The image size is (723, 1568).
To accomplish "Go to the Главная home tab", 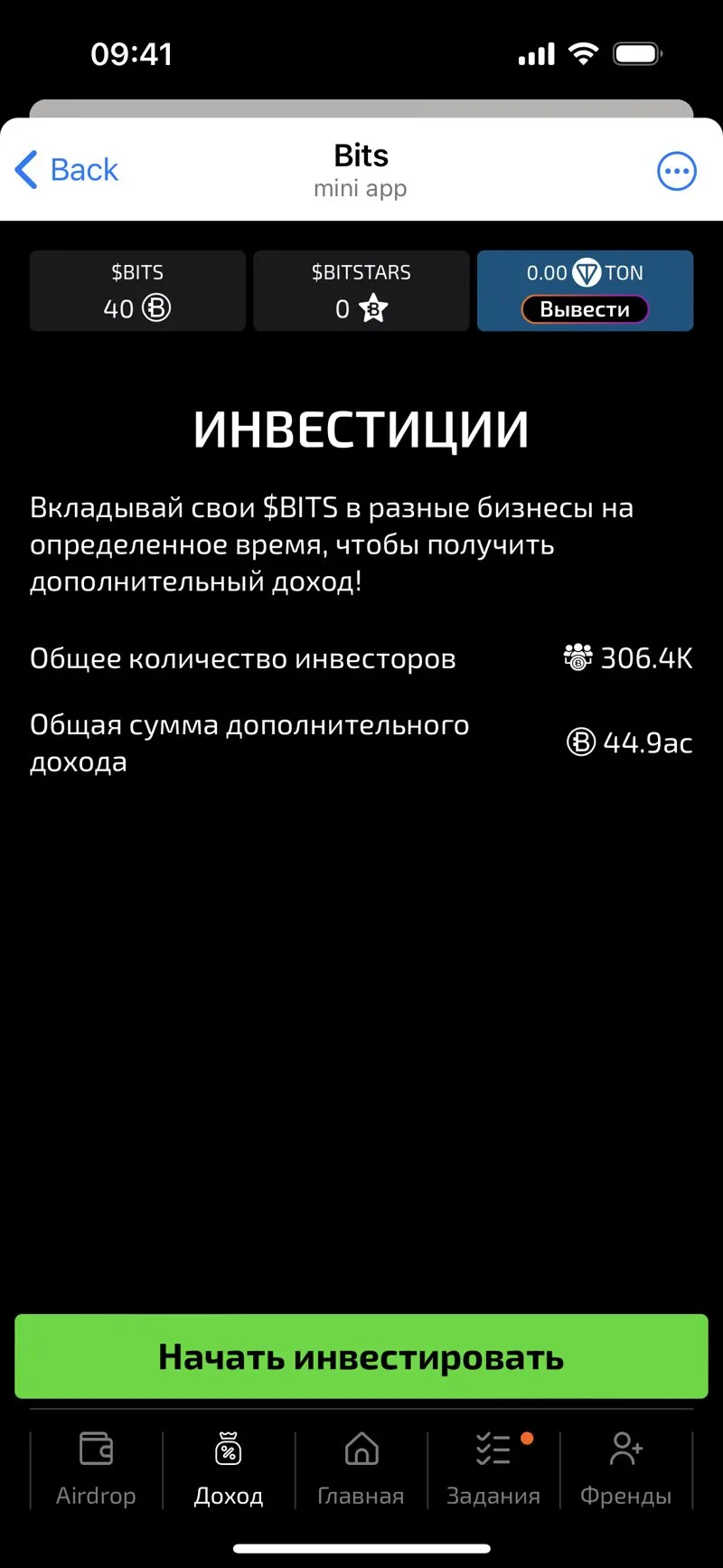I will click(361, 1469).
